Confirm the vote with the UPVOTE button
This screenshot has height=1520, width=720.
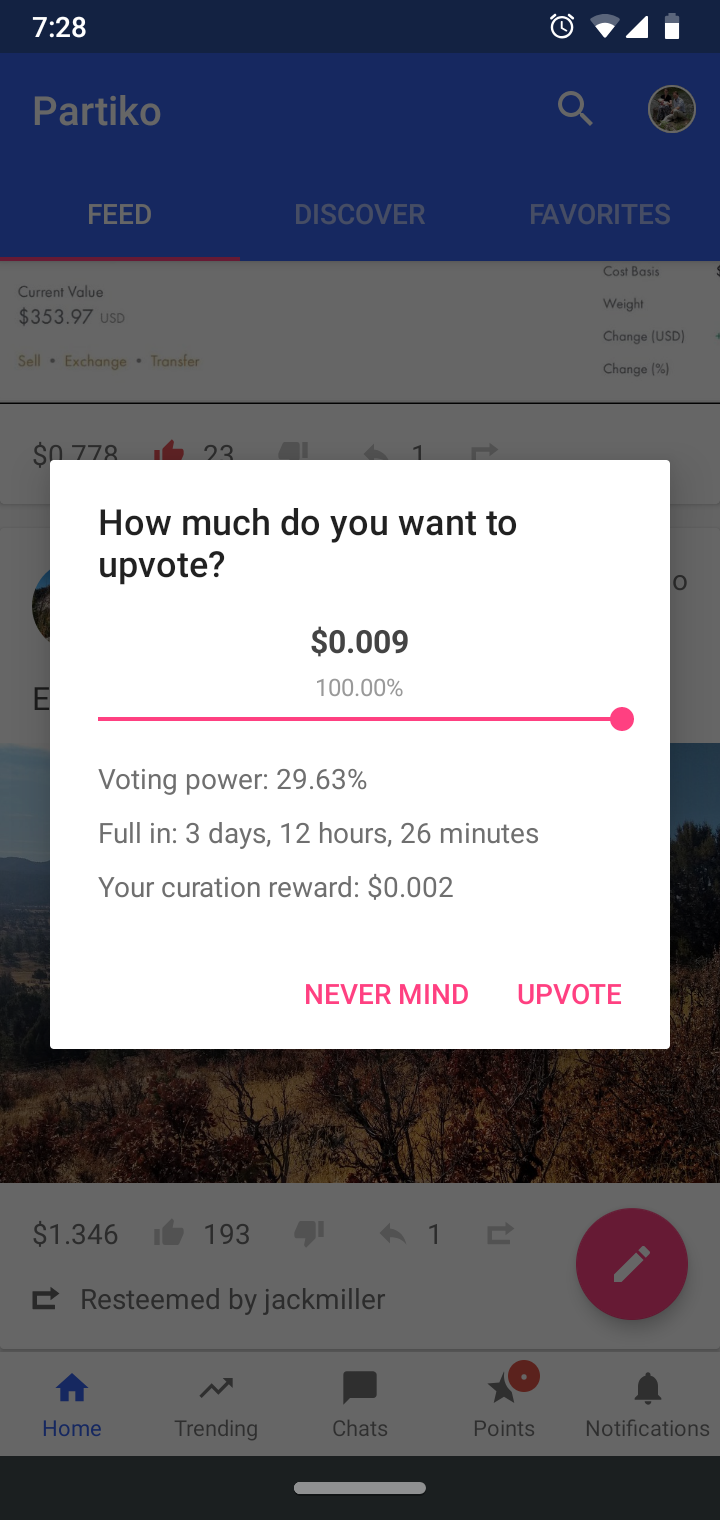click(x=569, y=994)
